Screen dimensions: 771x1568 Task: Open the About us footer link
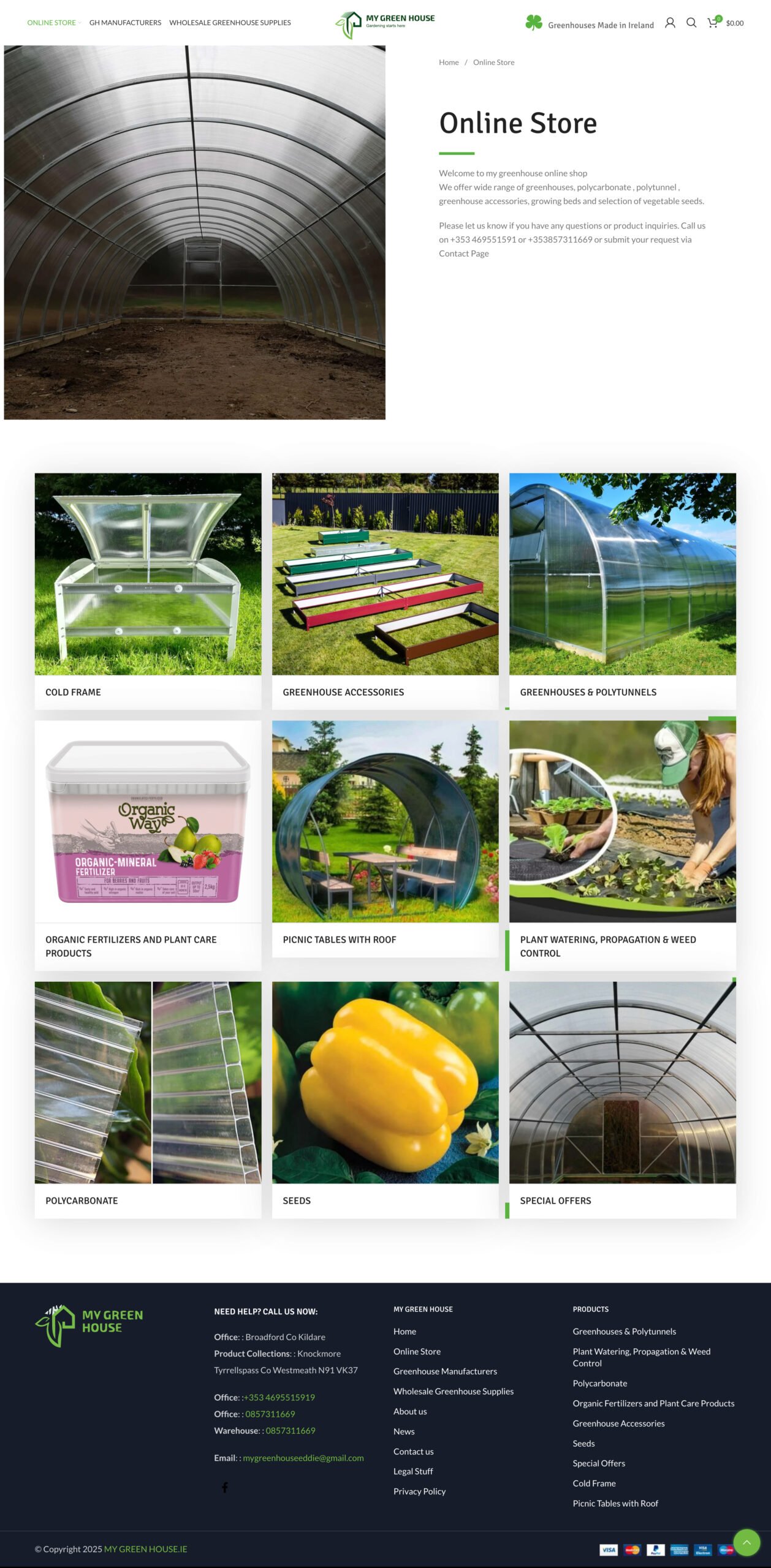pyautogui.click(x=410, y=1411)
